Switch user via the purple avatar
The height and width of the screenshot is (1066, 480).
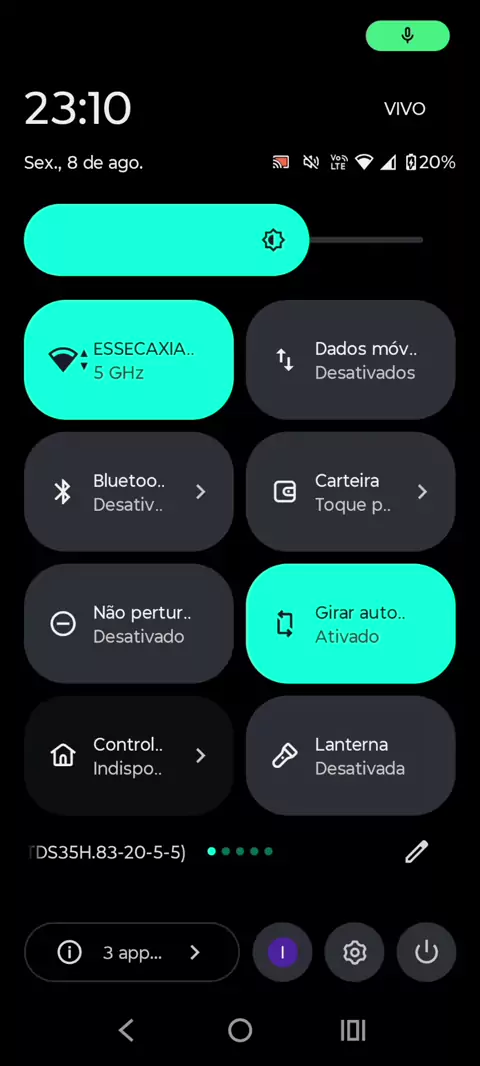click(x=282, y=952)
